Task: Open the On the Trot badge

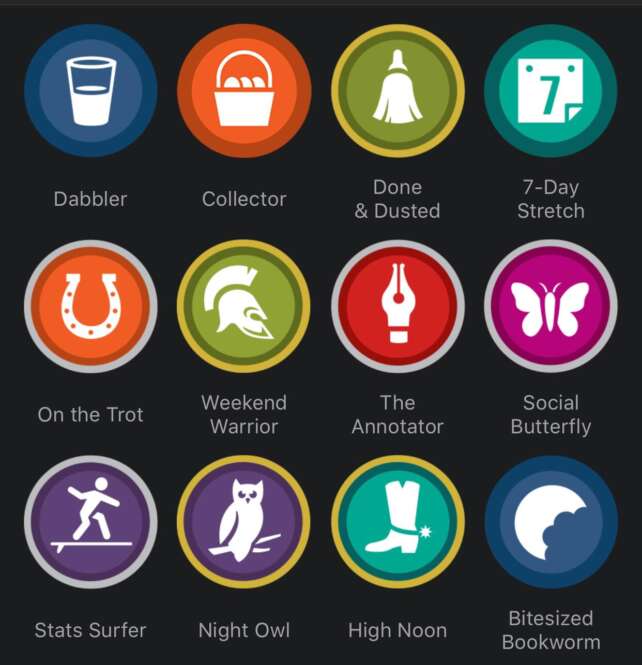Action: [x=91, y=306]
